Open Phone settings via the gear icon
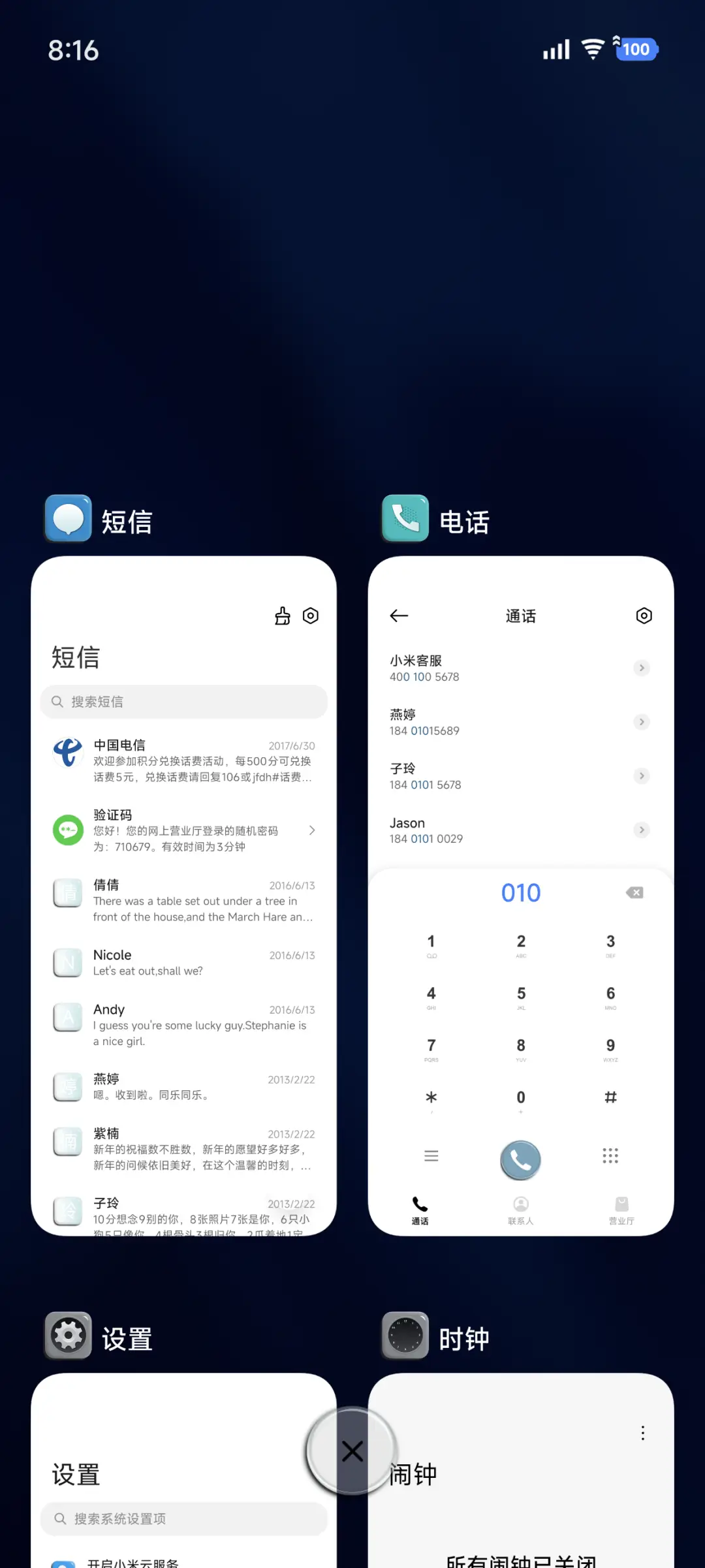The height and width of the screenshot is (1568, 705). pyautogui.click(x=644, y=616)
